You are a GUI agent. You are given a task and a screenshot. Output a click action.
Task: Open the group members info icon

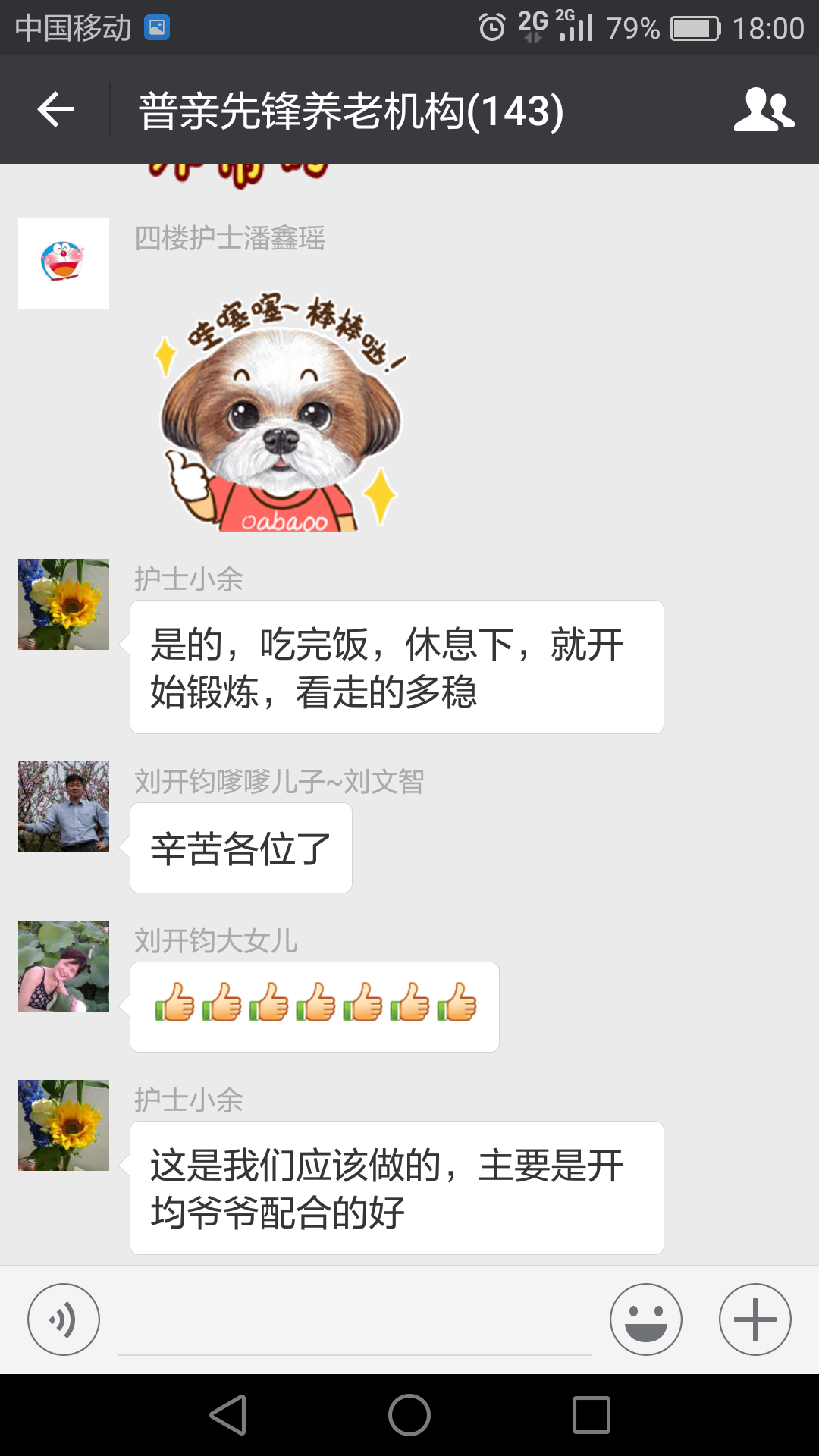click(x=764, y=110)
